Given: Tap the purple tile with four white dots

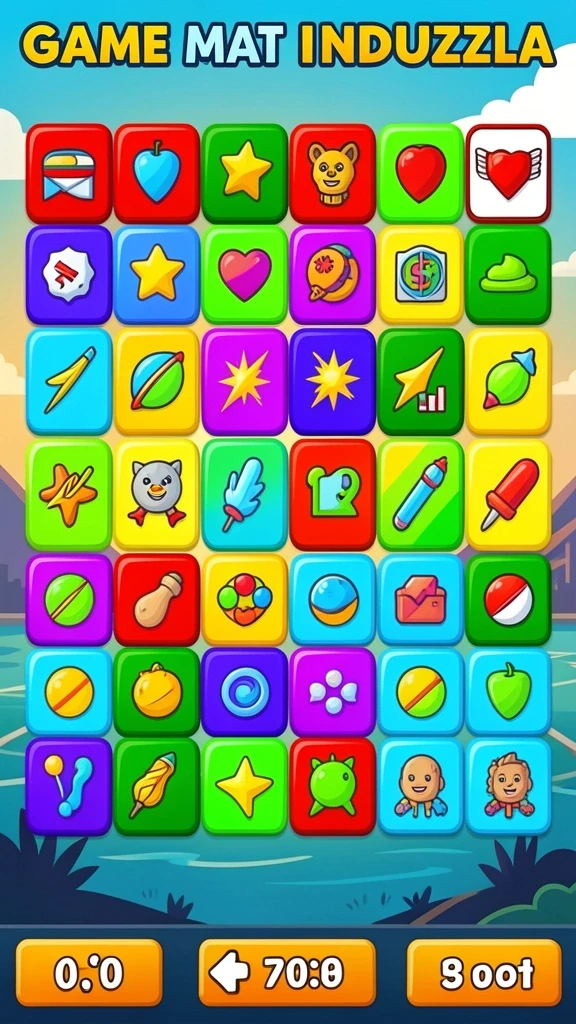Looking at the screenshot, I should [x=332, y=692].
